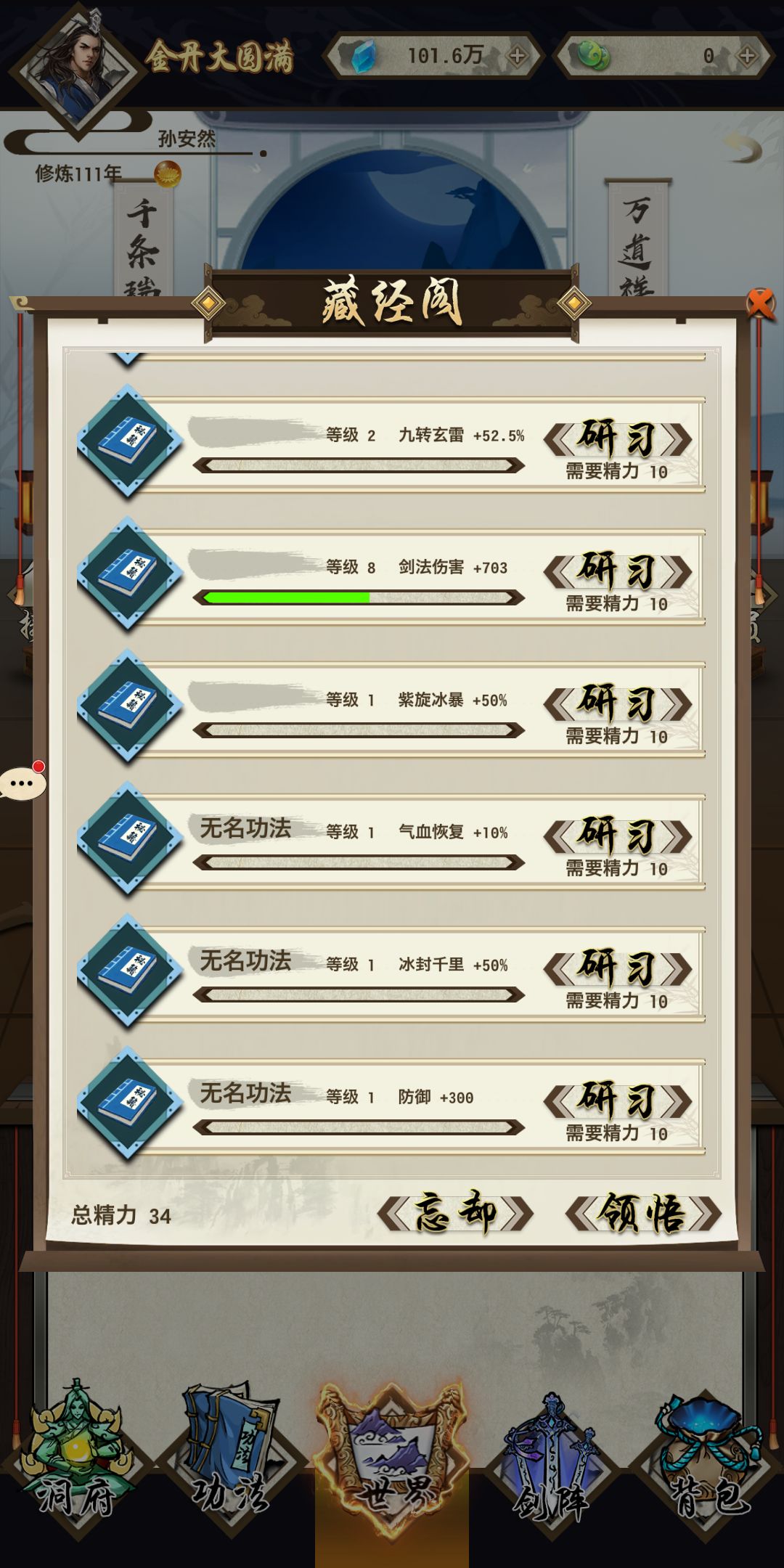This screenshot has width=784, height=1568.
Task: Study the 剑法伤害 skill book
Action: coord(618,571)
